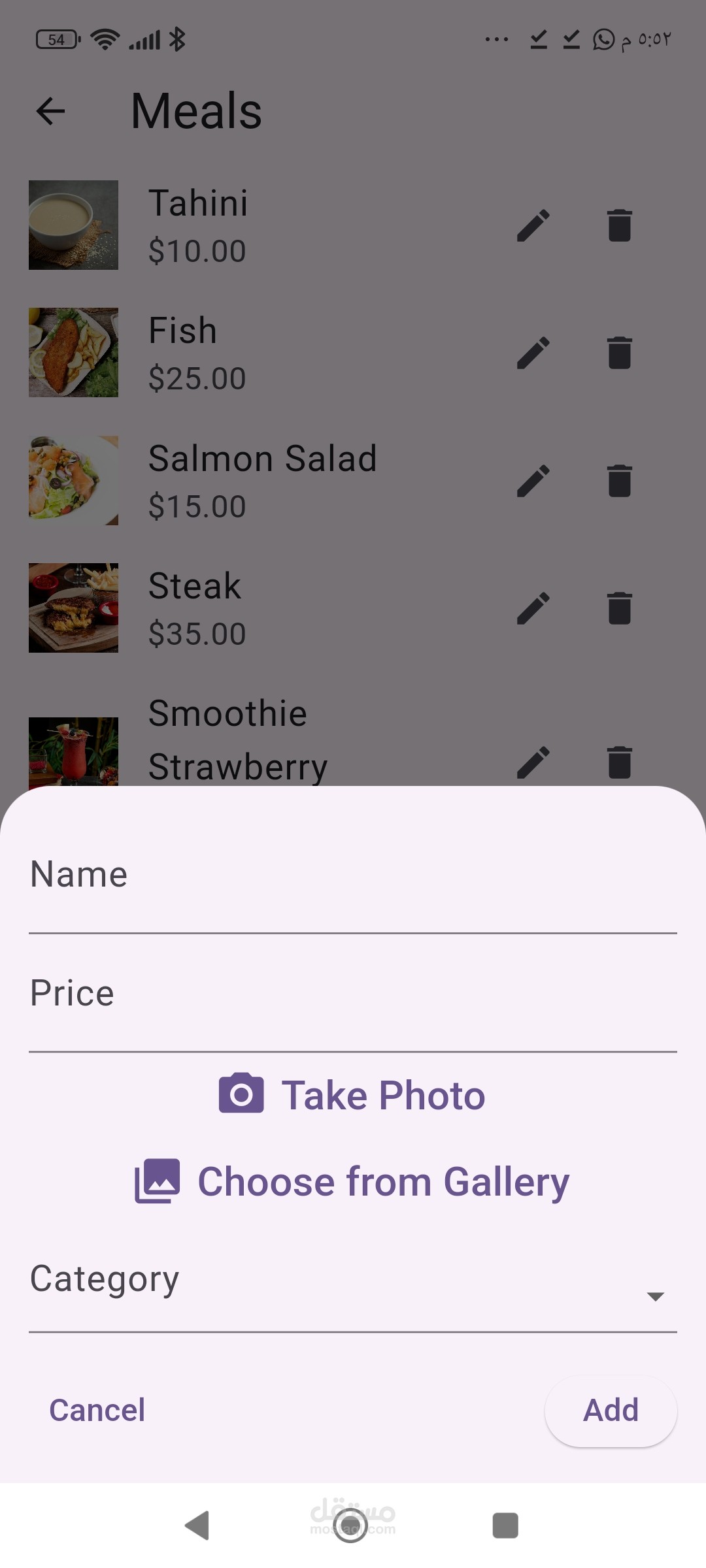Focus the Price input field
The image size is (706, 1568).
pos(353,1006)
